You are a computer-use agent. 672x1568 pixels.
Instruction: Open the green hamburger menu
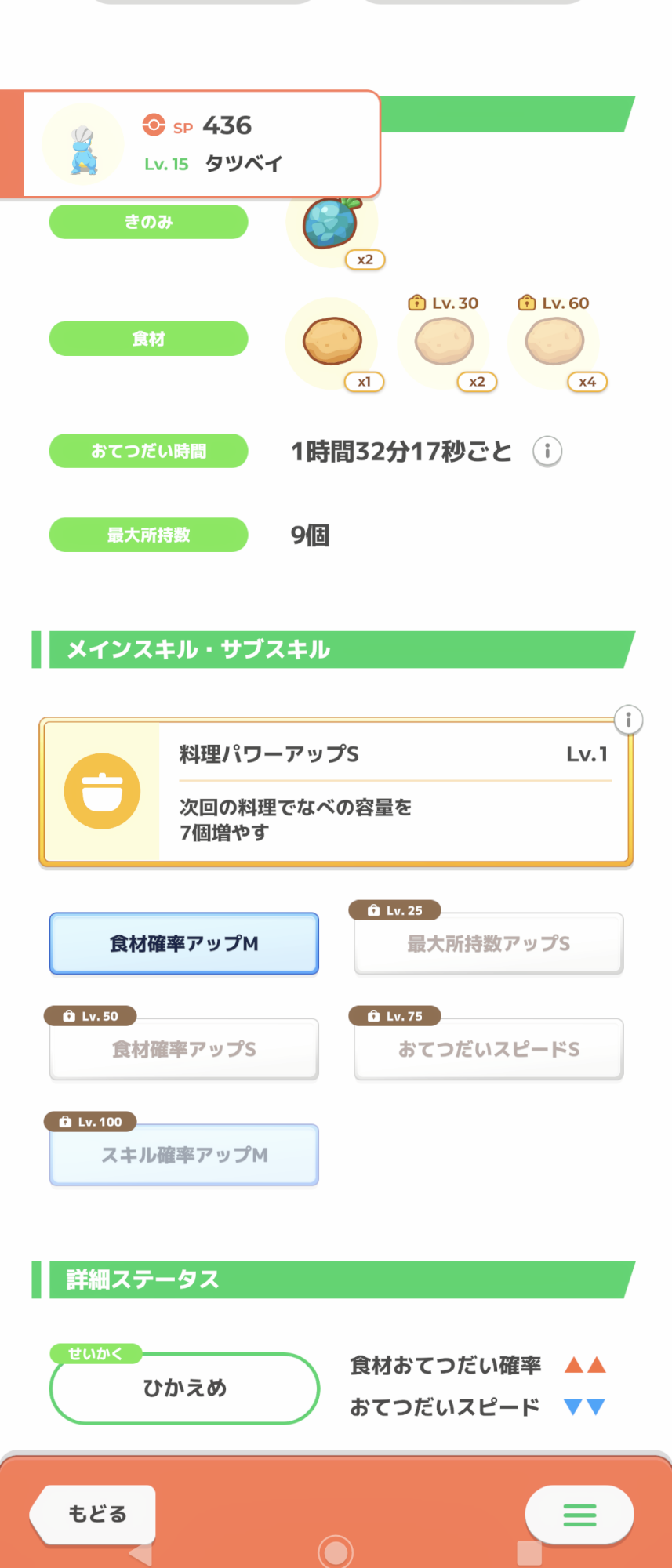(579, 1514)
